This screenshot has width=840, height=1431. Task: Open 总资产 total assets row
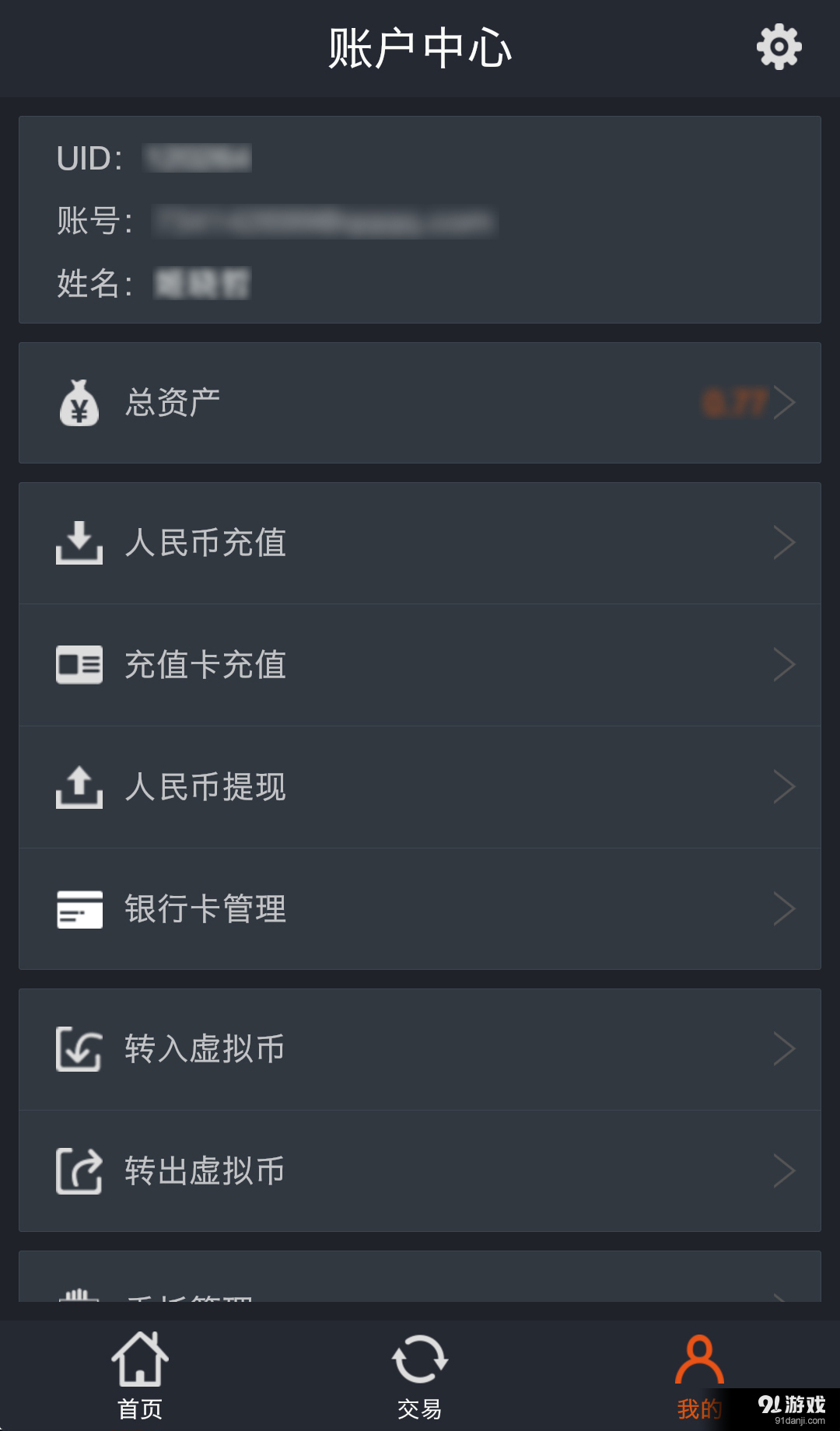coord(420,403)
